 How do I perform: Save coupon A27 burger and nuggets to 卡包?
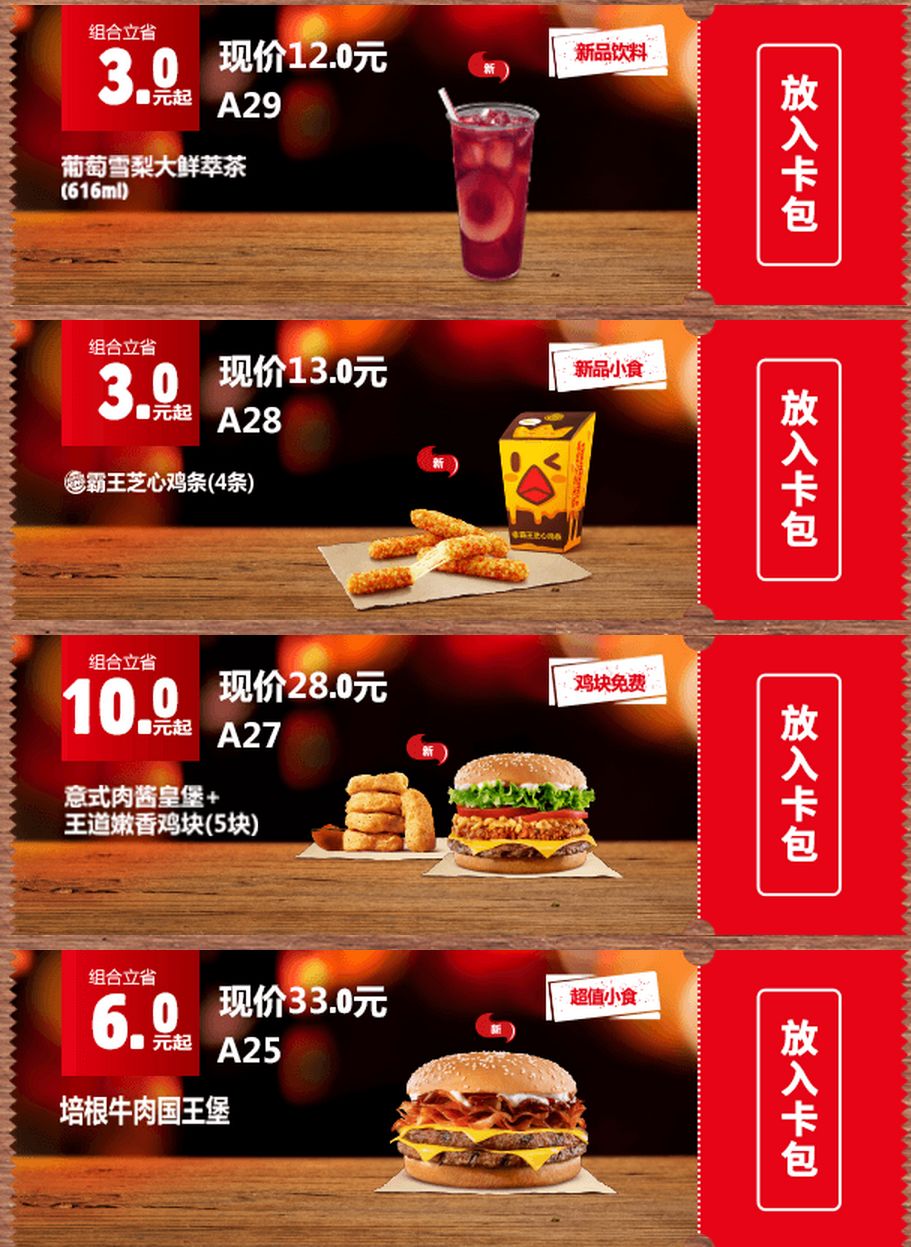pyautogui.click(x=799, y=784)
